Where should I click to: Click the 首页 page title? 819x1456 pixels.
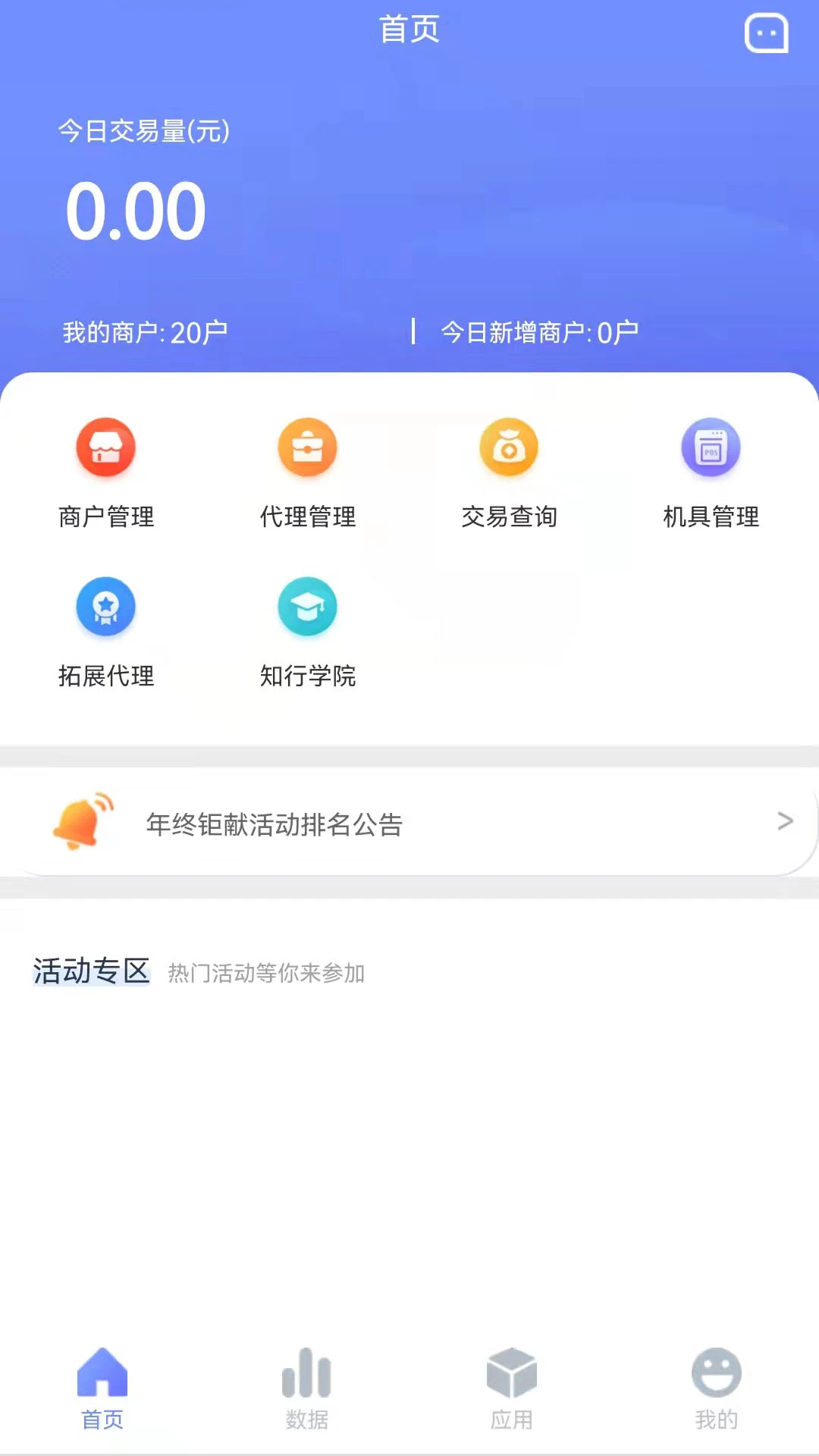pos(409,30)
